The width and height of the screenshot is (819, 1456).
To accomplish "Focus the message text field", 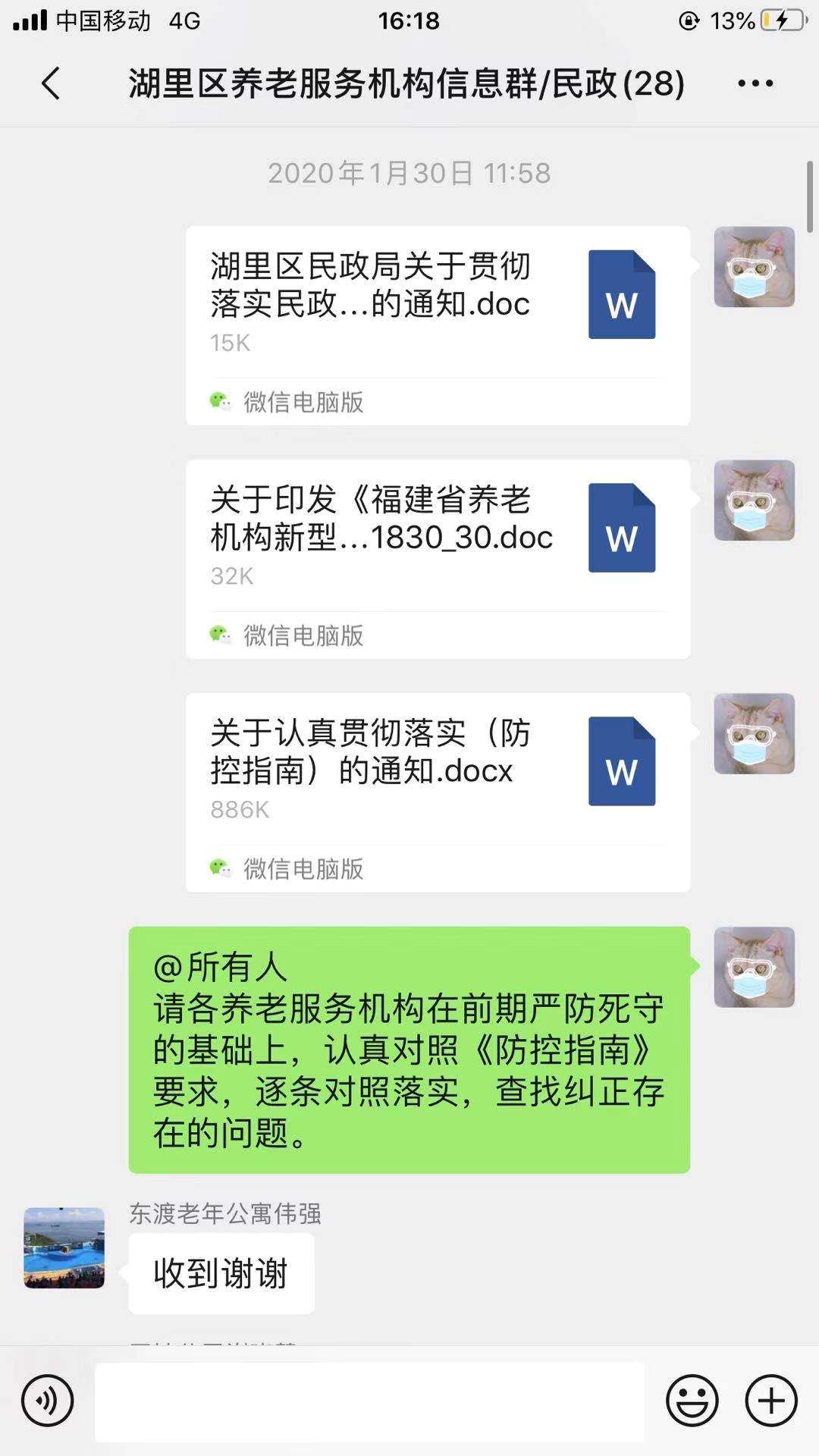I will pos(369,1401).
